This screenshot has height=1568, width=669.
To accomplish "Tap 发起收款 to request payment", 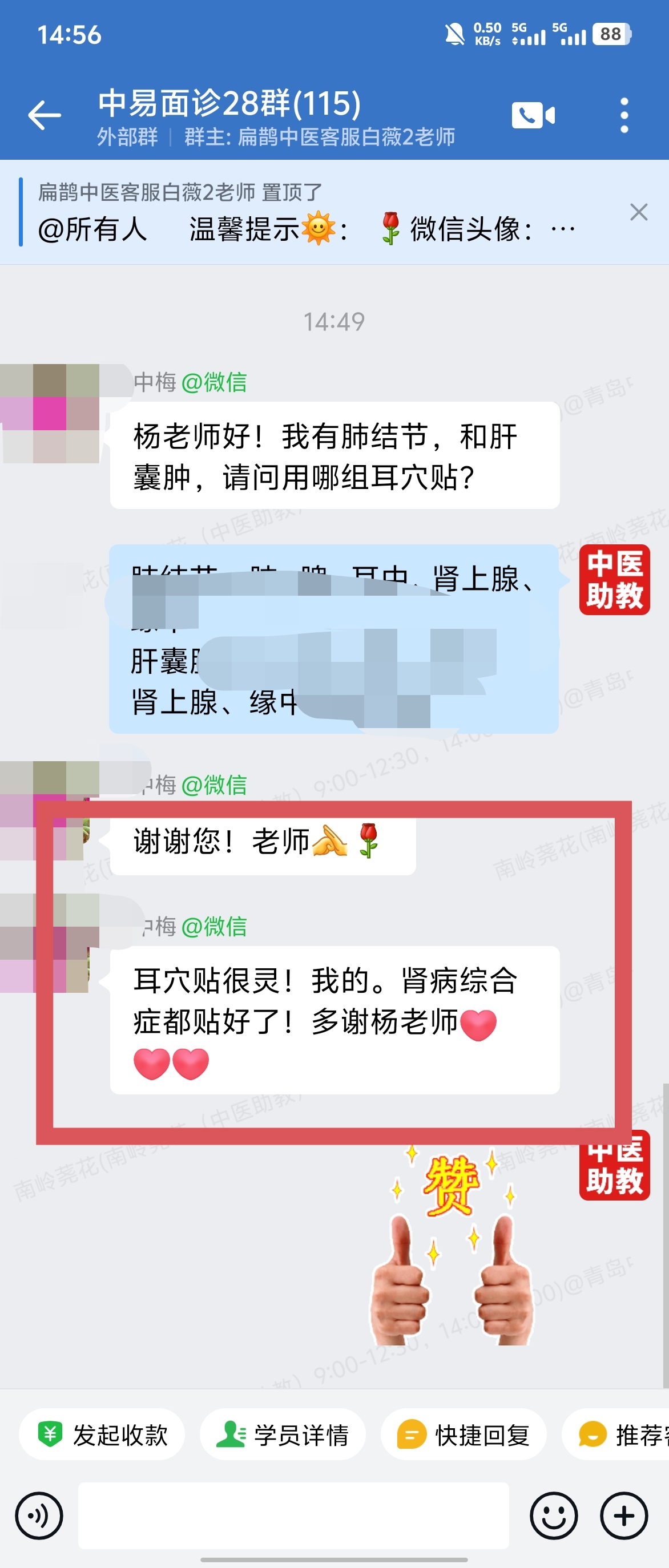I will pos(102,1434).
